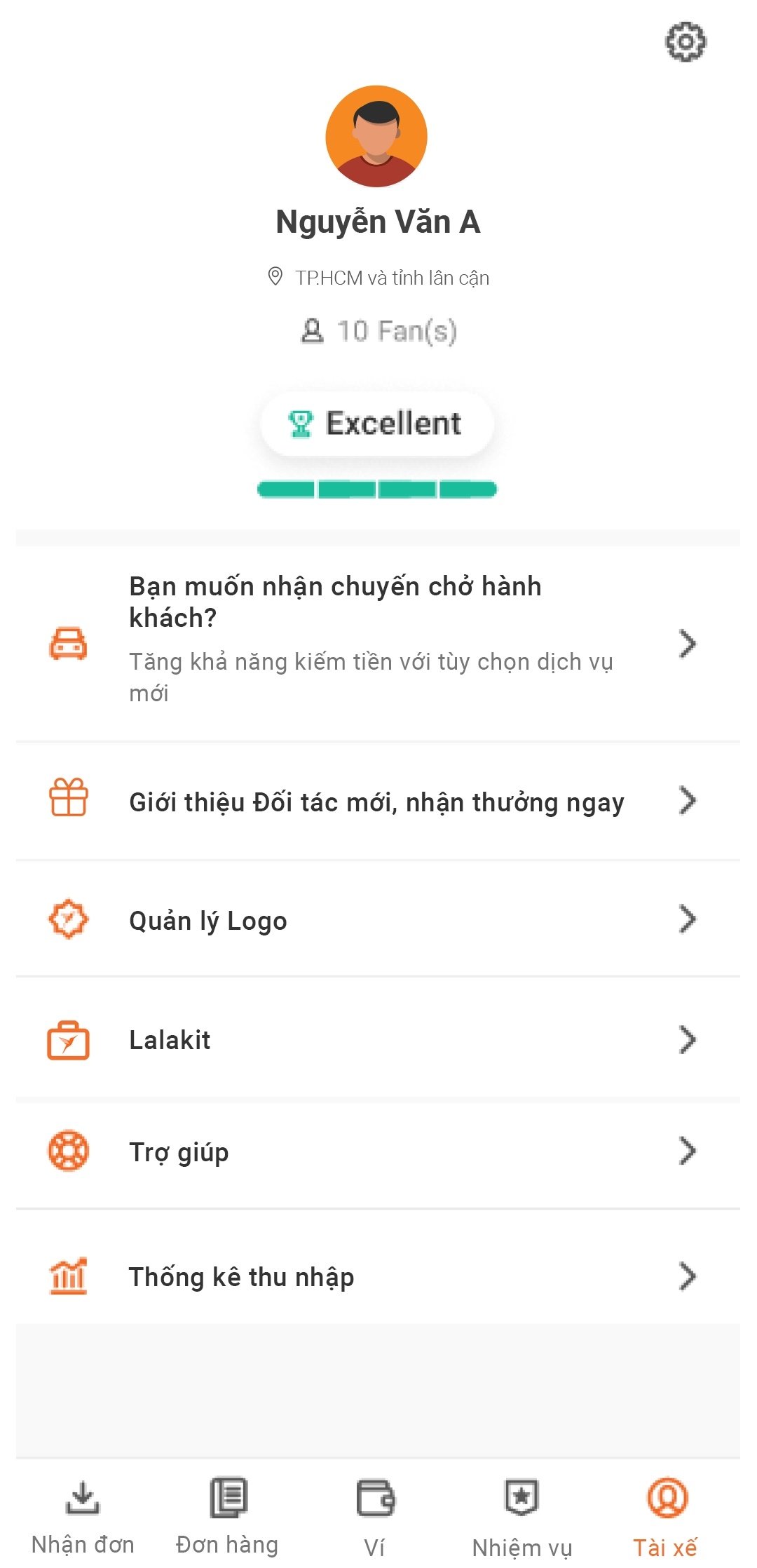This screenshot has height=1568, width=757.
Task: Switch to the Nhiệm vụ tab
Action: point(522,1516)
